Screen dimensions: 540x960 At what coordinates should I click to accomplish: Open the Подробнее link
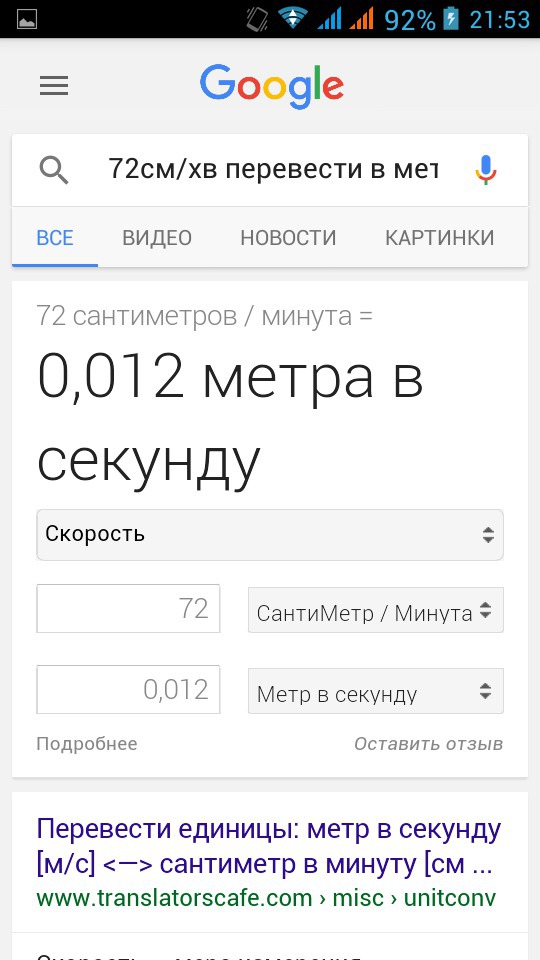point(87,744)
